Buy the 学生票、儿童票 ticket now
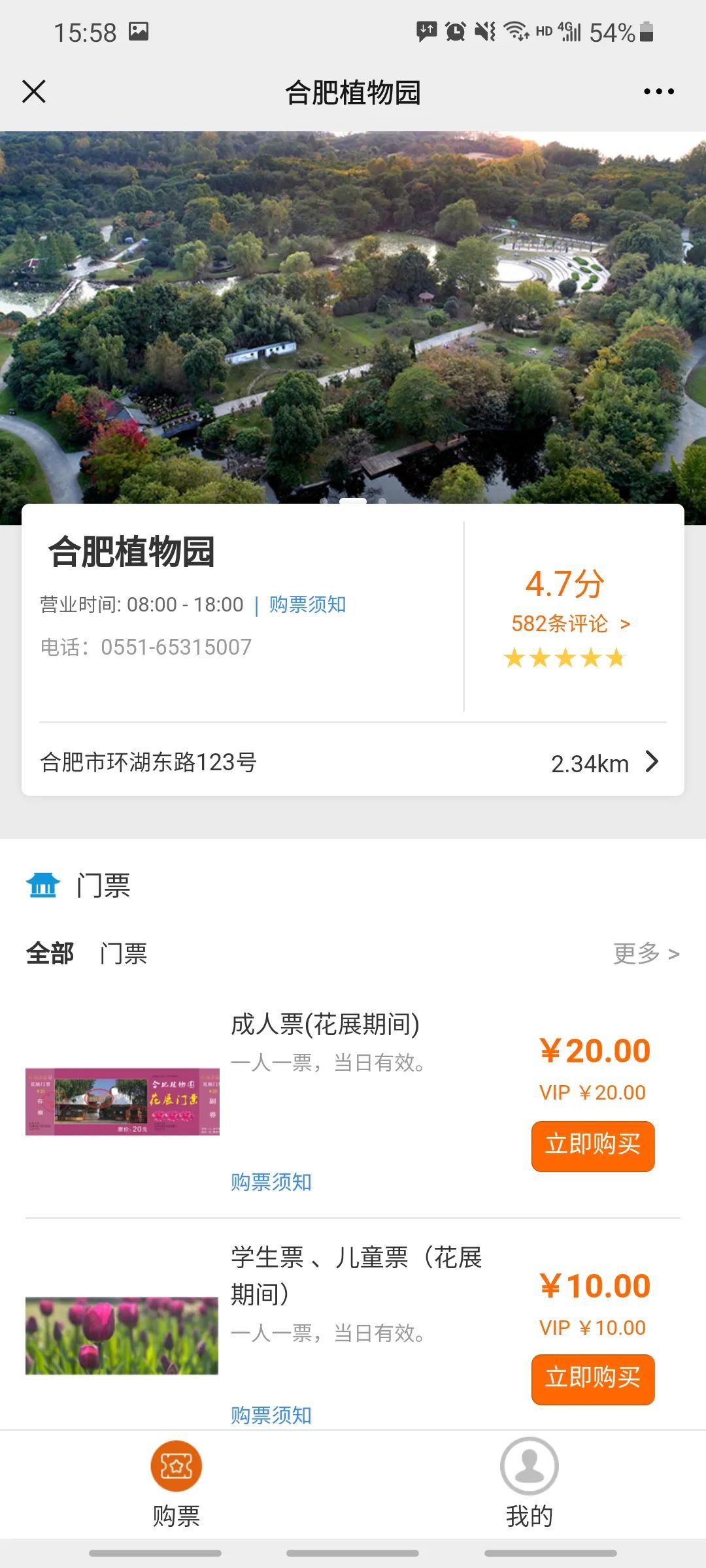Viewport: 706px width, 1568px height. click(x=592, y=1379)
